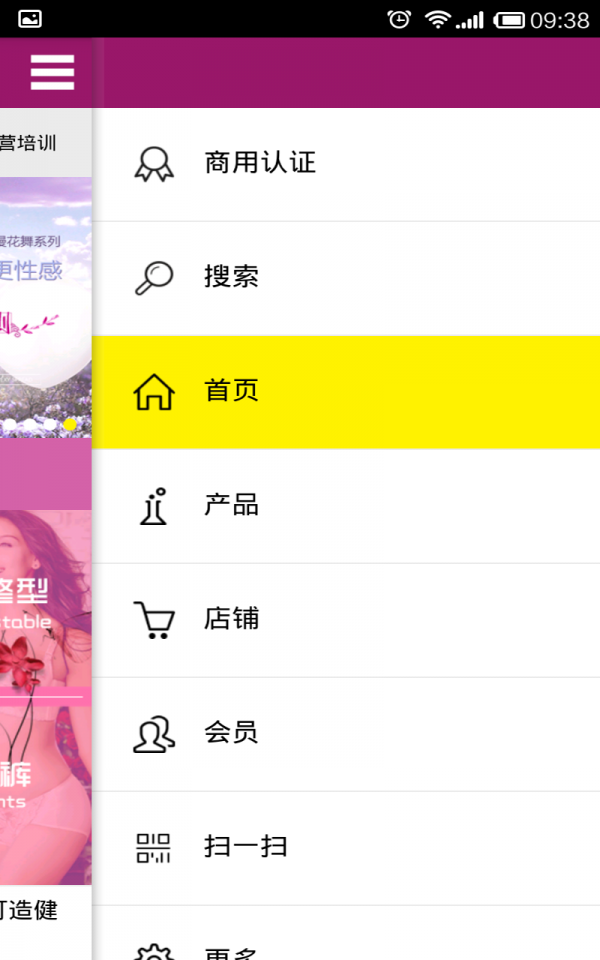
Task: Open 更多 settings row
Action: tap(232, 945)
